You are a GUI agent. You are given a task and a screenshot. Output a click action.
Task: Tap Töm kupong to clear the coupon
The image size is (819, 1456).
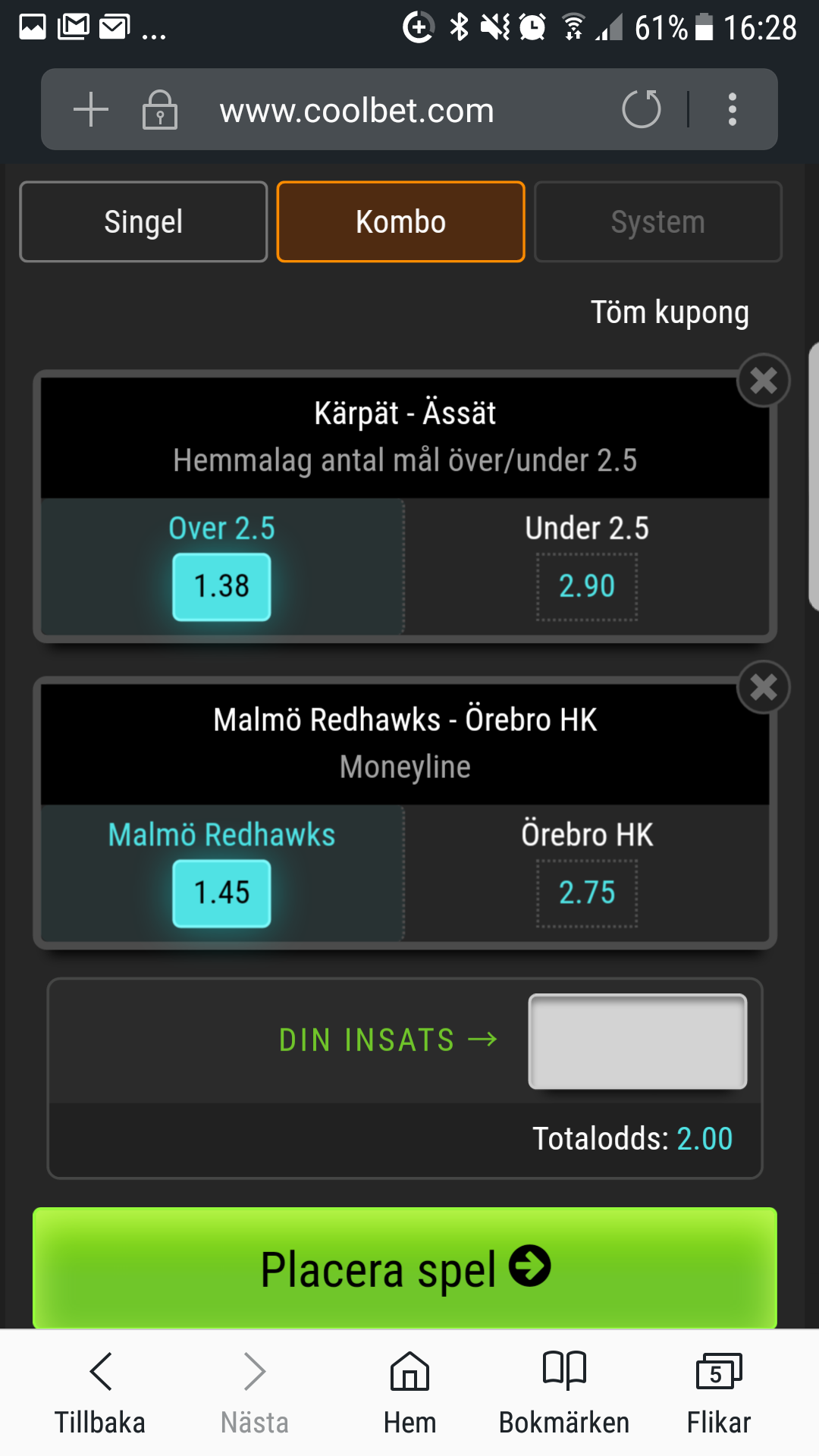(670, 312)
